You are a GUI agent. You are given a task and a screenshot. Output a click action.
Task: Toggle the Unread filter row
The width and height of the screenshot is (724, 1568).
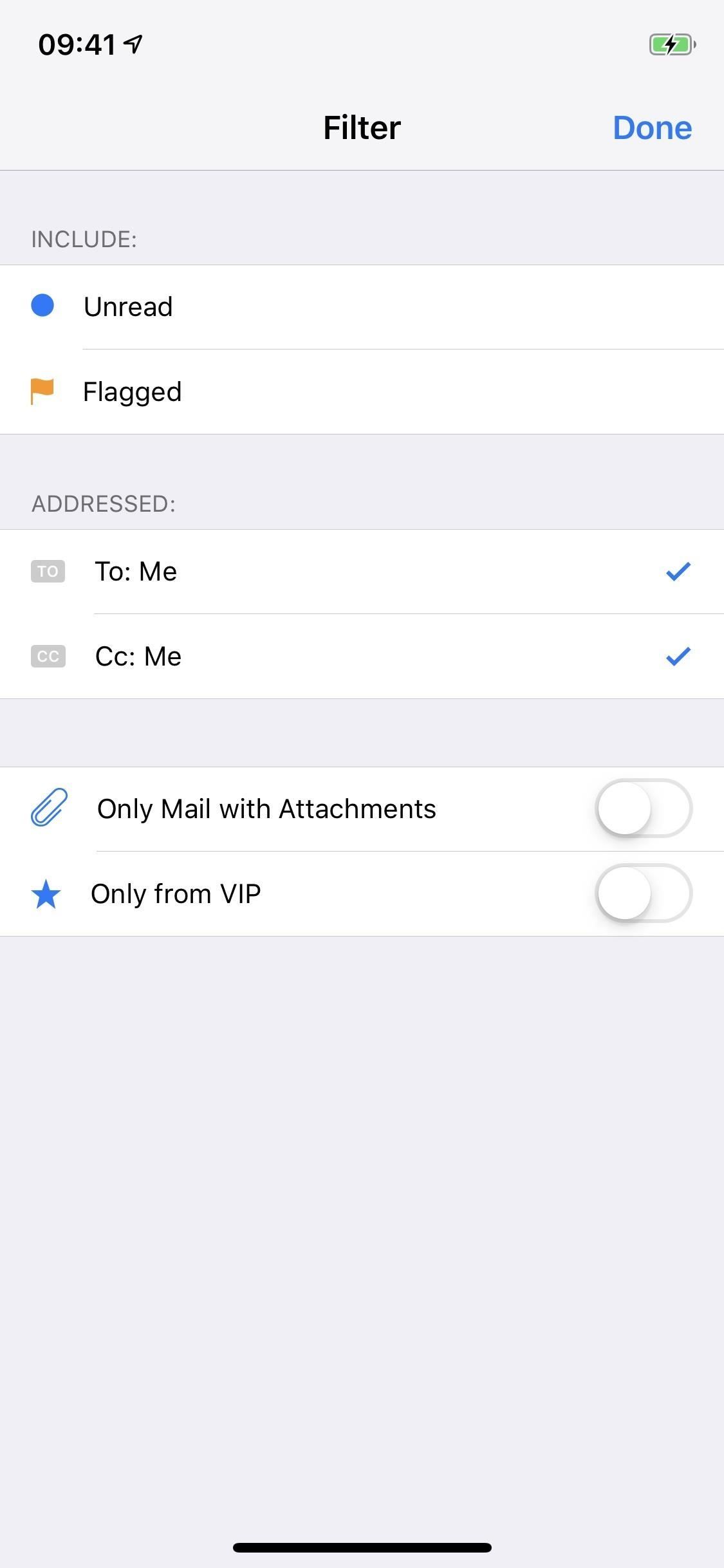pos(360,306)
